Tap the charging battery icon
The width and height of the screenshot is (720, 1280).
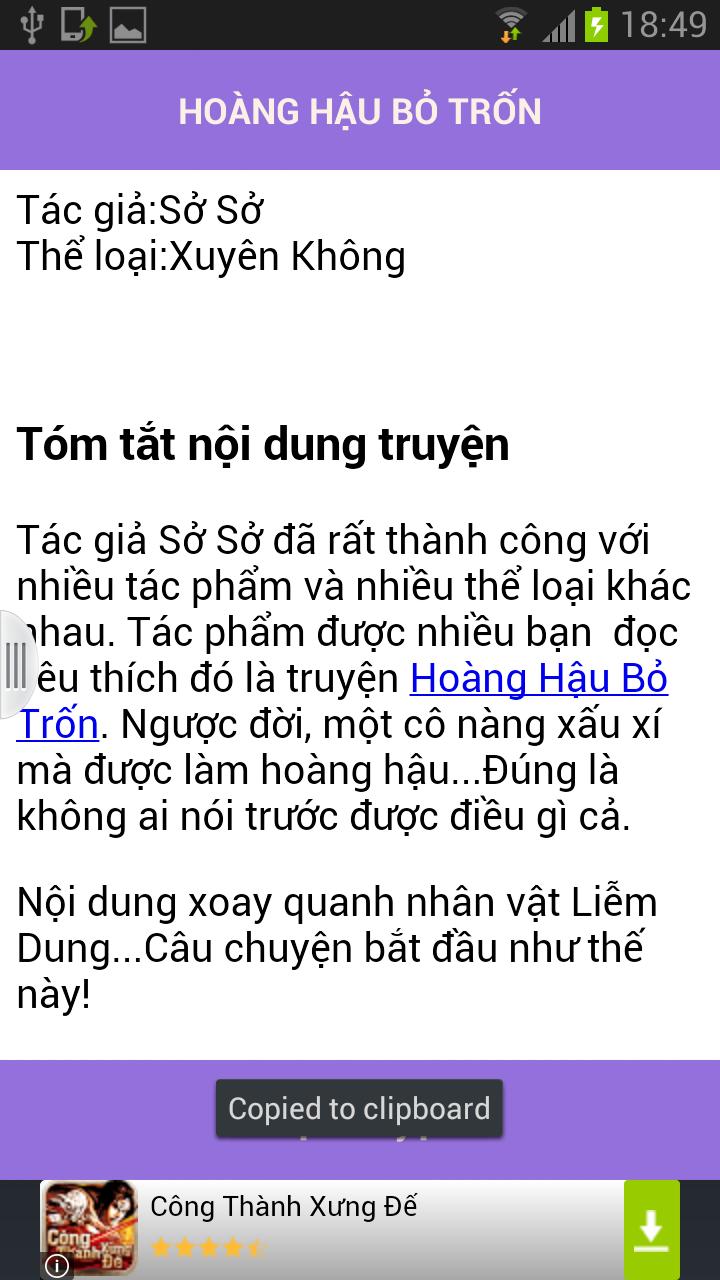click(x=598, y=24)
